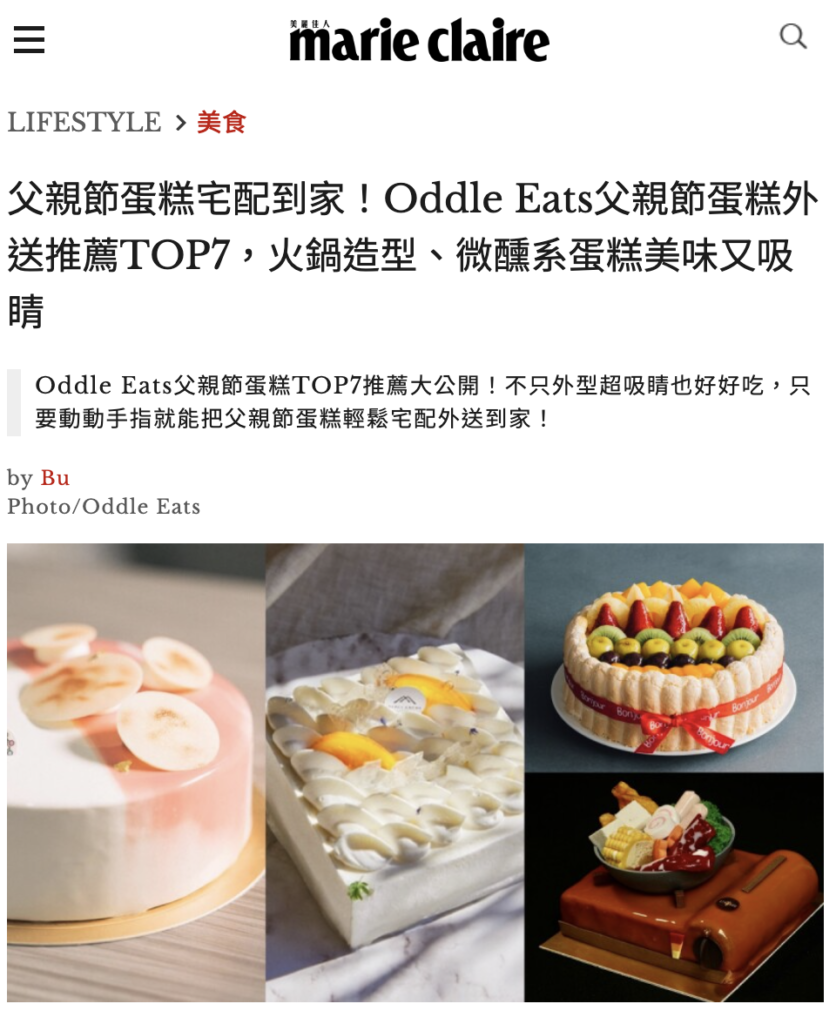Open the 美食 category link
The image size is (836, 1024).
coord(221,123)
